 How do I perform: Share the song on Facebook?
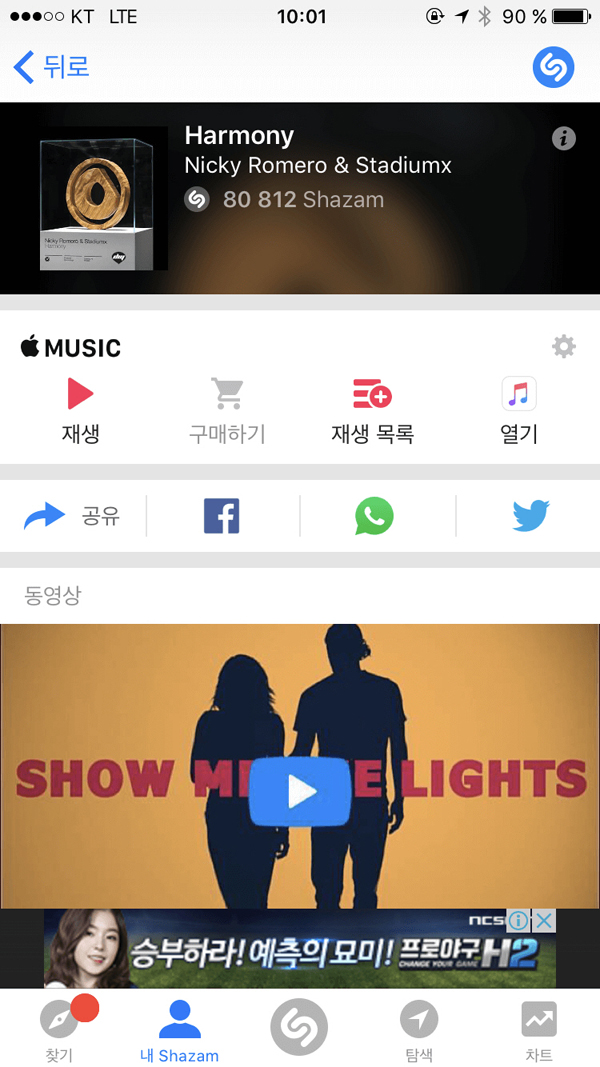[222, 516]
